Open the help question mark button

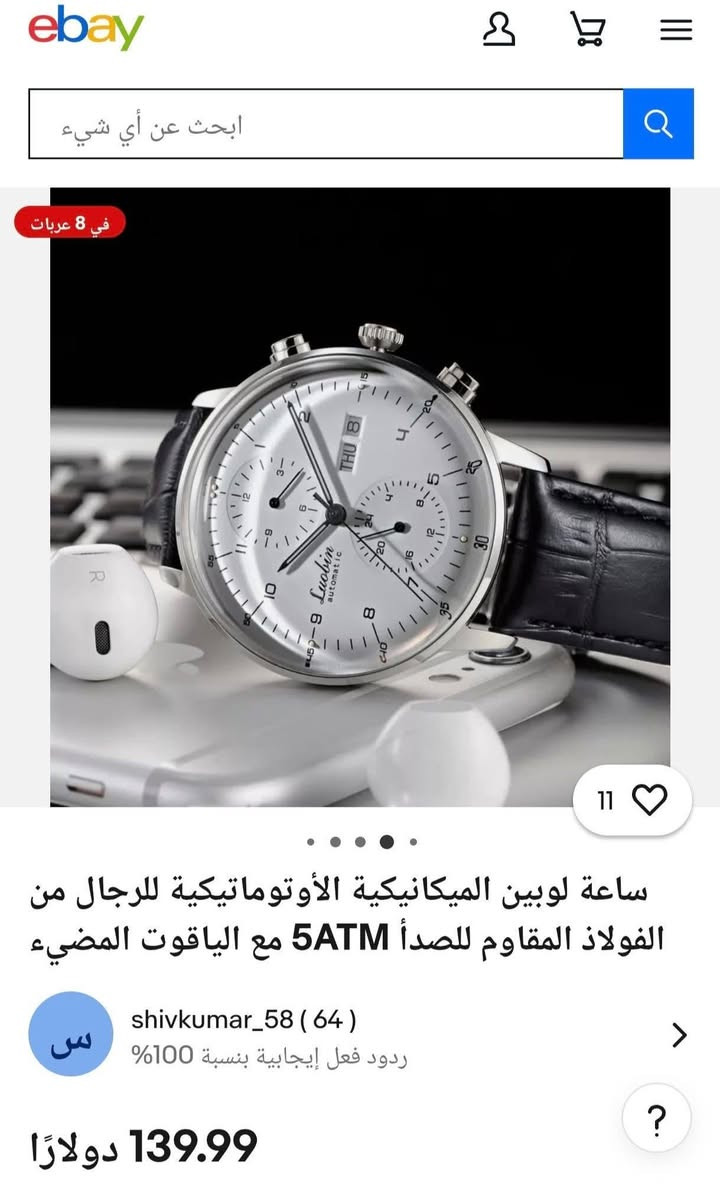pyautogui.click(x=657, y=1122)
